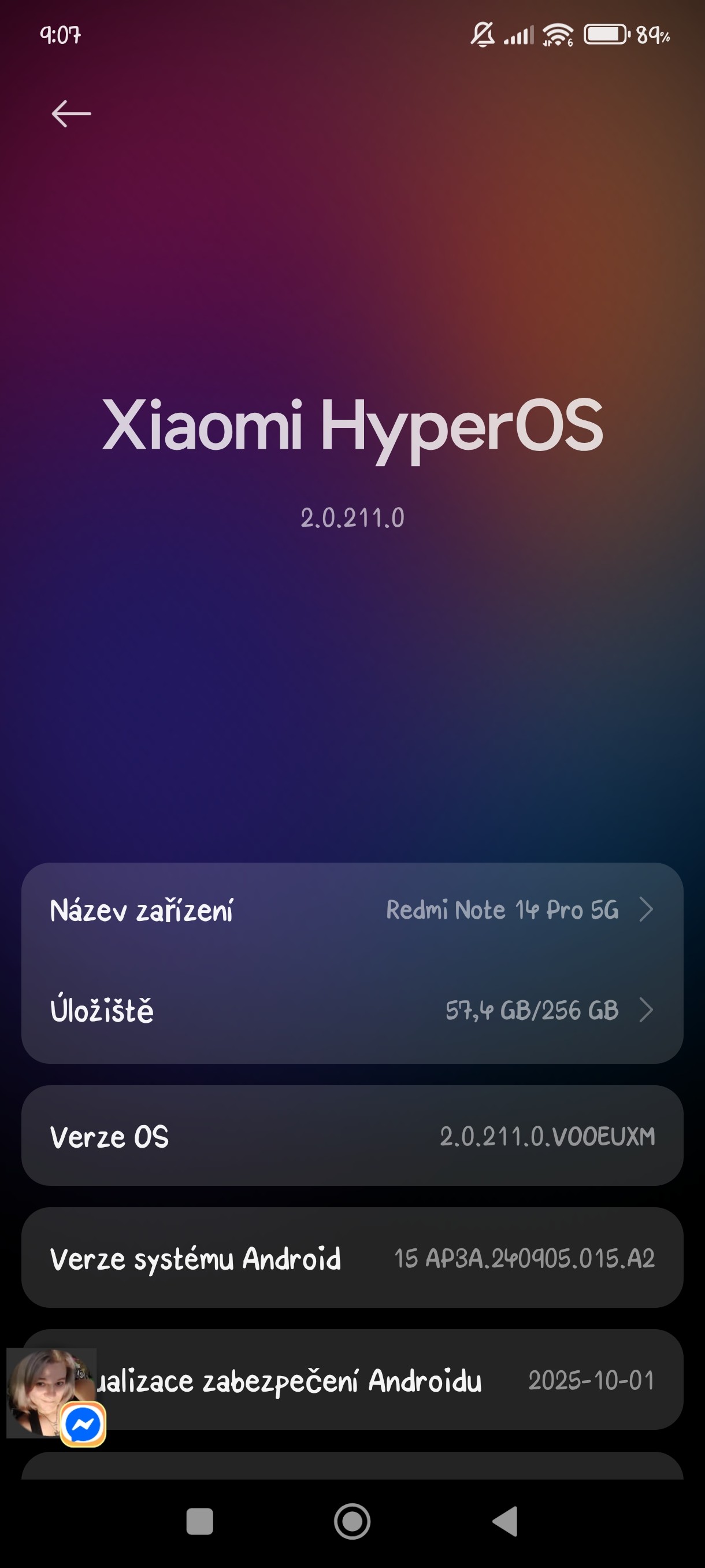This screenshot has height=1568, width=705.
Task: Open the Úložiště storage details
Action: point(352,1011)
